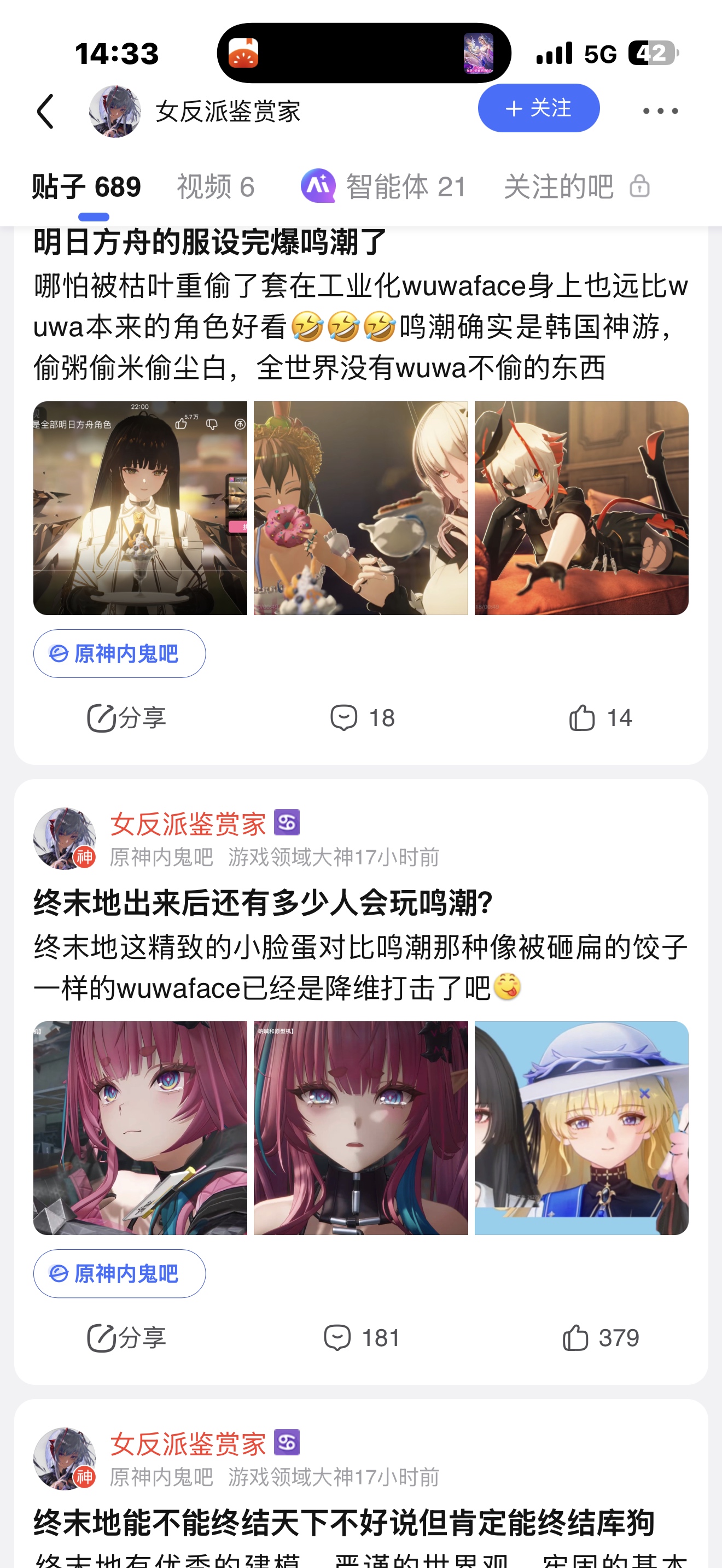Viewport: 722px width, 1568px height.
Task: View the blonde girl with hat image
Action: (581, 1128)
